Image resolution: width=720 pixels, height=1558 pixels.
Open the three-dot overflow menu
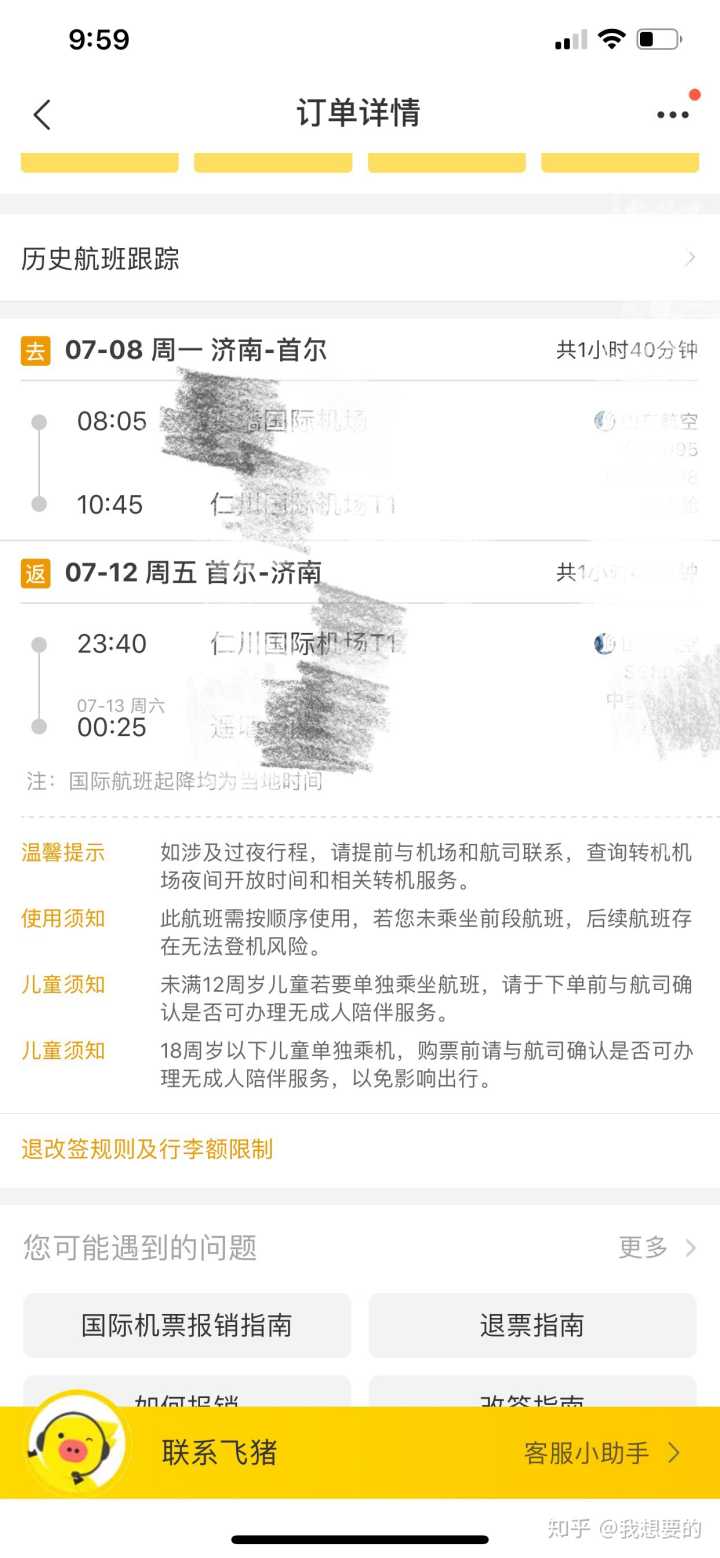pyautogui.click(x=673, y=114)
